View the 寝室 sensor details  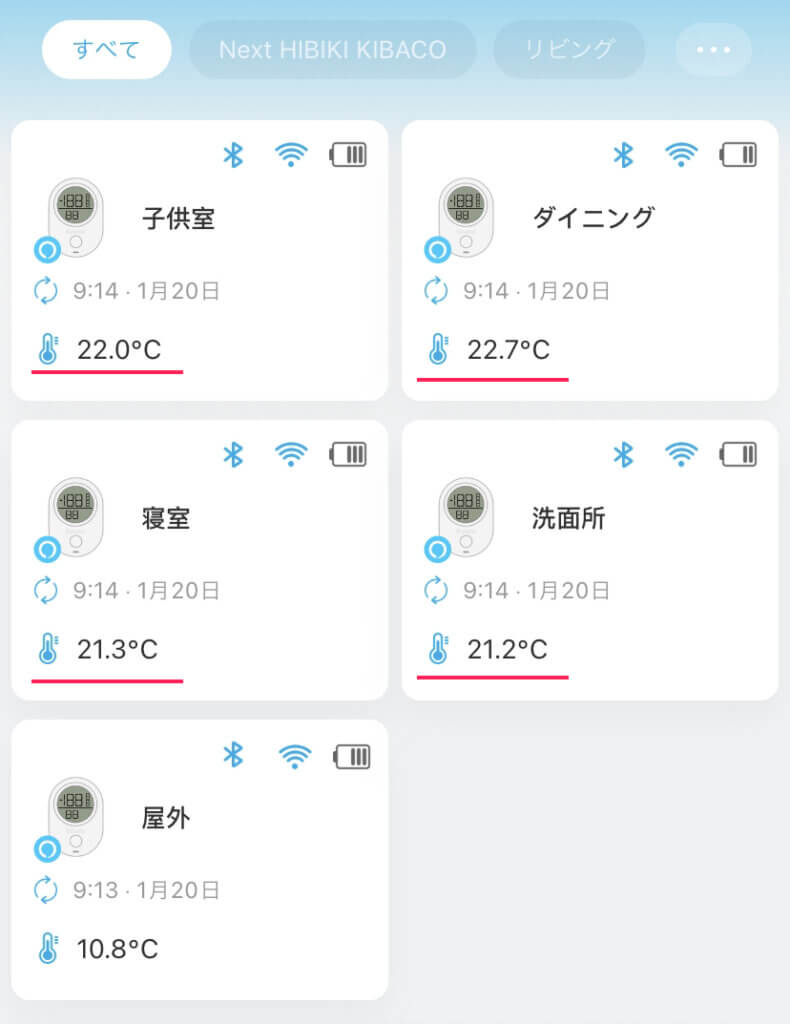coord(199,560)
